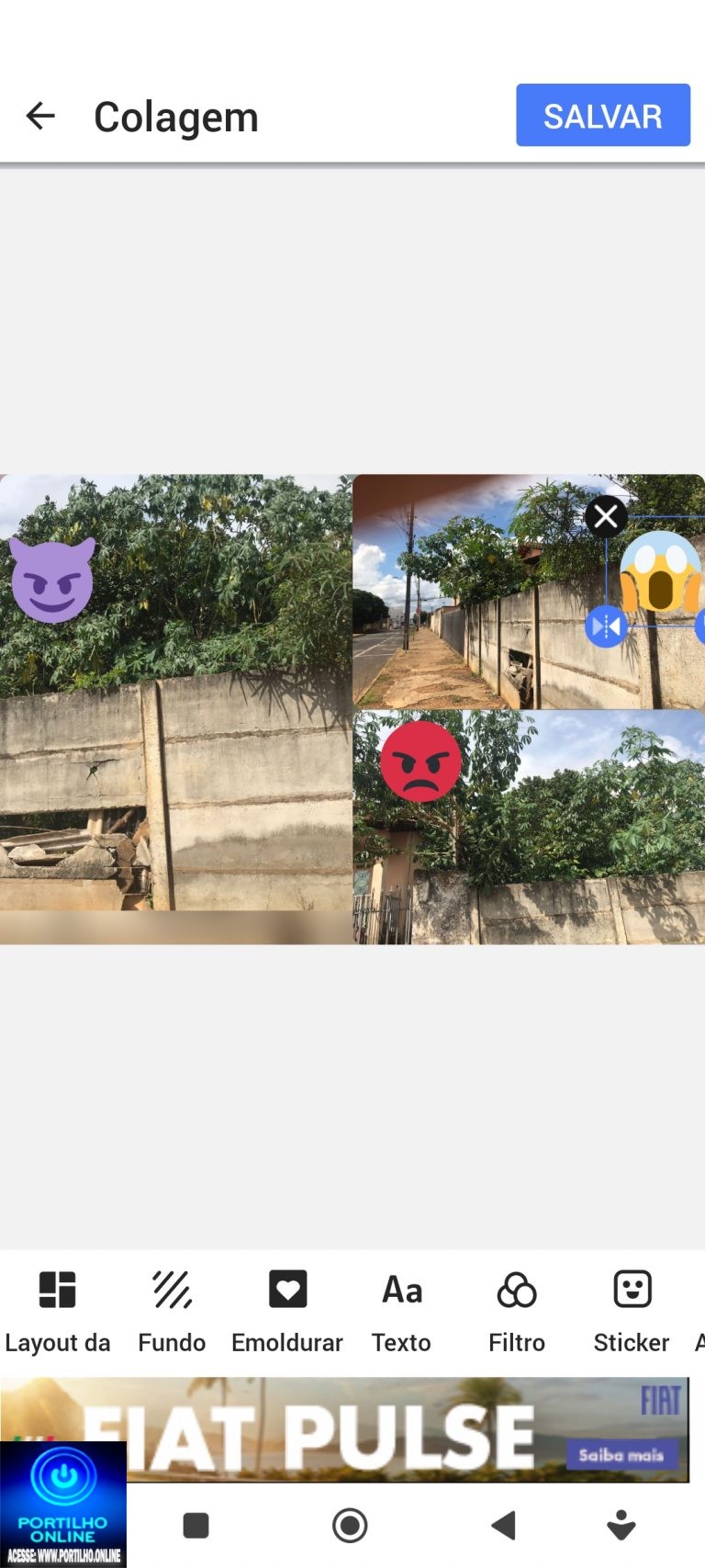The image size is (705, 1568).
Task: Remove the scream emoji sticker
Action: point(606,517)
